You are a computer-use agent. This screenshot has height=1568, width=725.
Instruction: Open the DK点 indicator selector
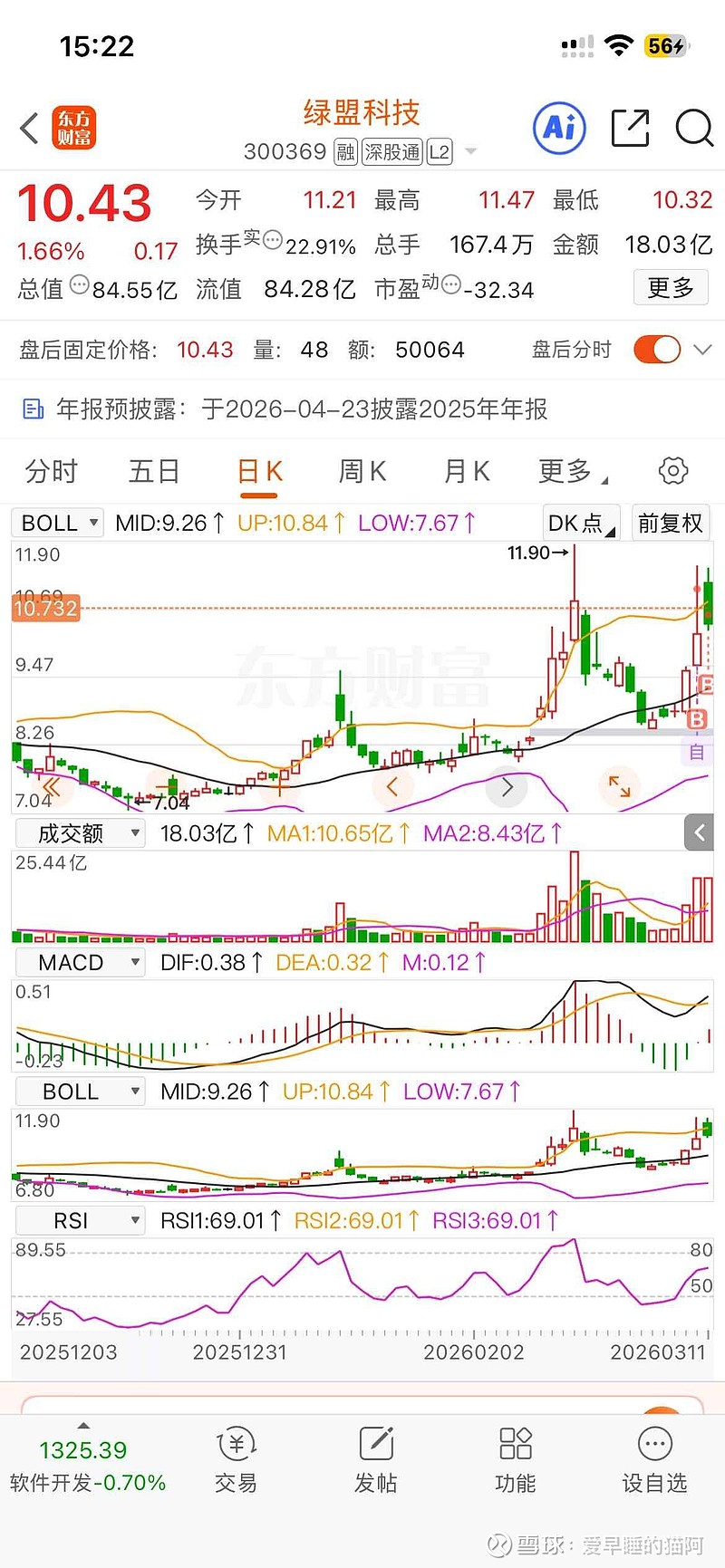[581, 523]
